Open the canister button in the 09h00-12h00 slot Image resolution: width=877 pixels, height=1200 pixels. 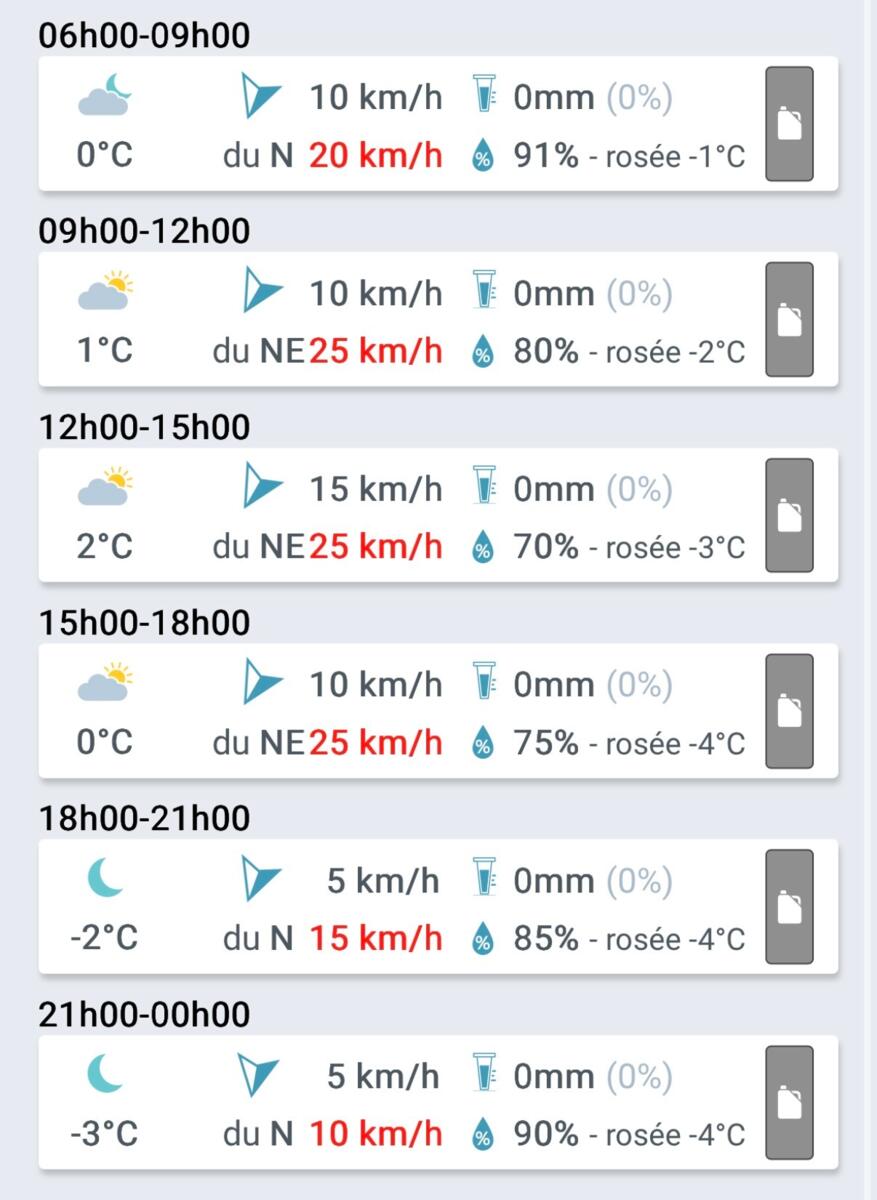pos(789,320)
